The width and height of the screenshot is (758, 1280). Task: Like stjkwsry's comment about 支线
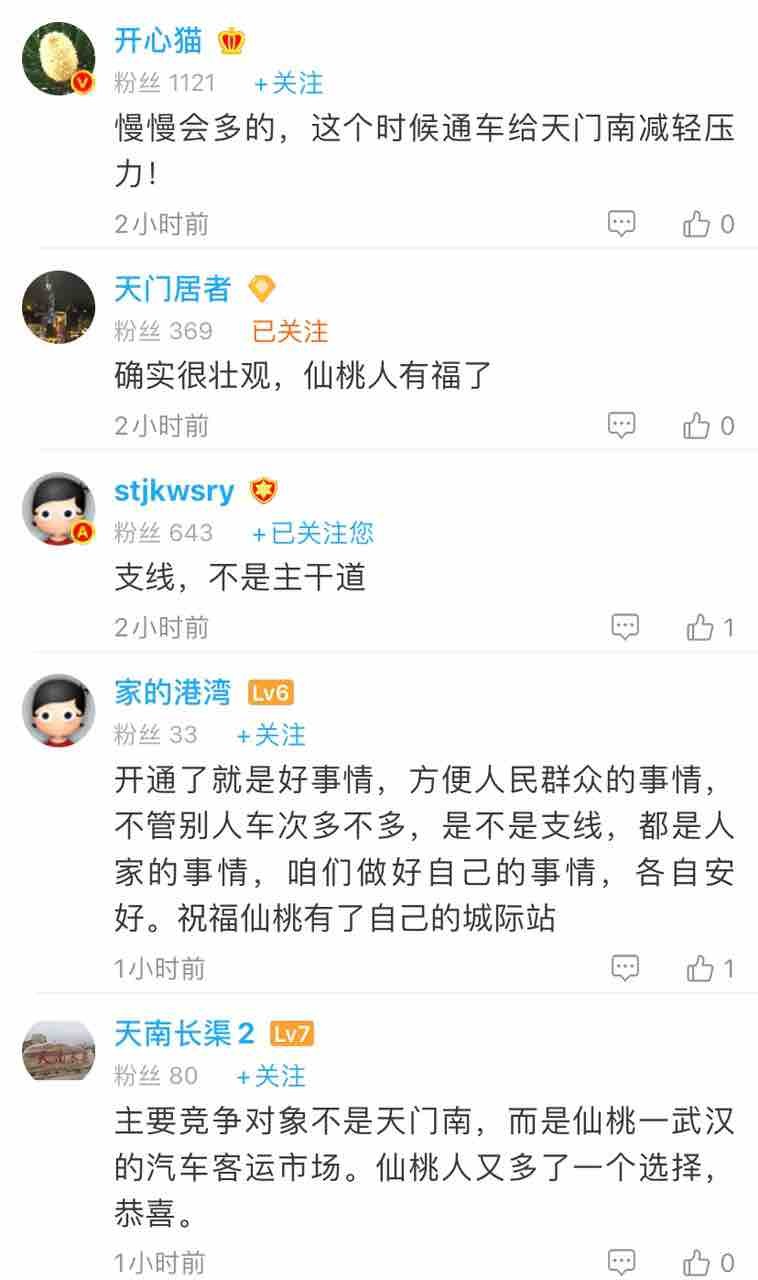pos(700,628)
